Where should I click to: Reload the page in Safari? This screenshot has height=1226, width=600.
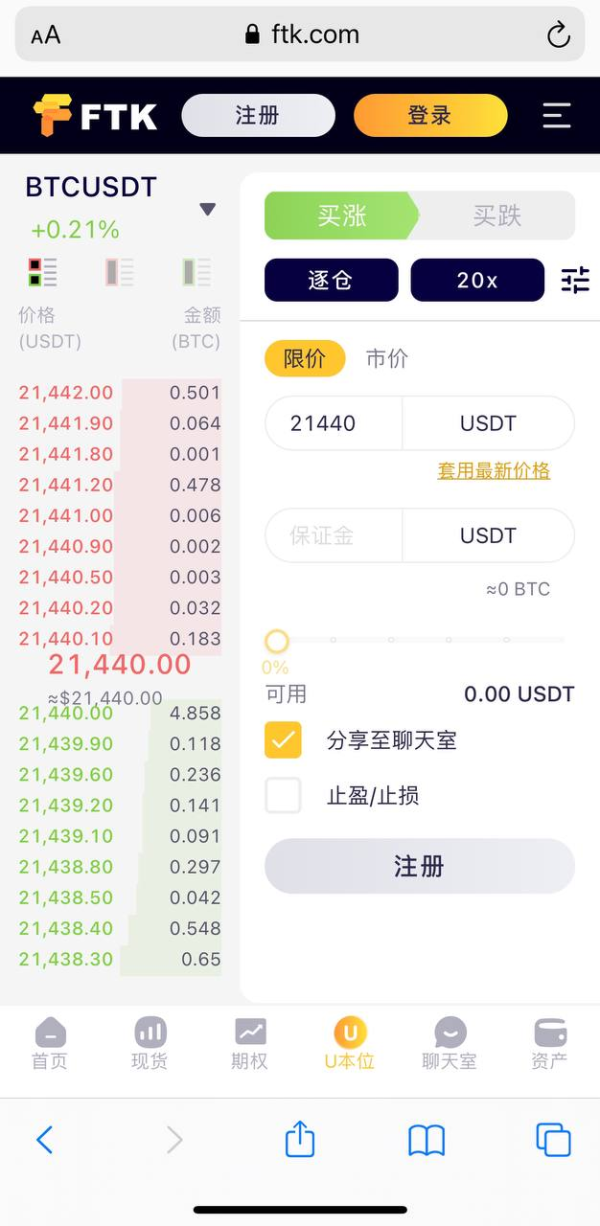[558, 35]
